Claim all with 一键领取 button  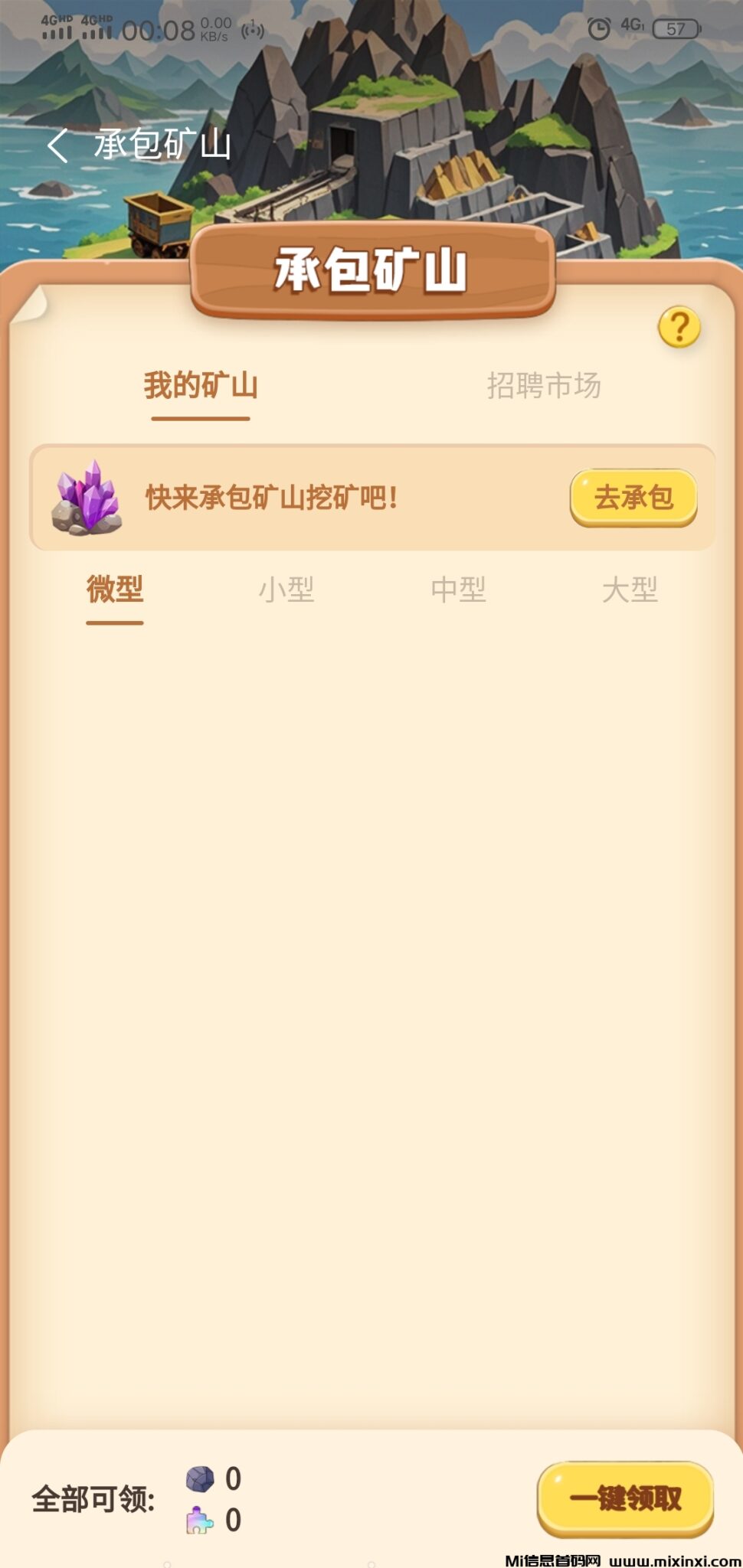point(625,1498)
